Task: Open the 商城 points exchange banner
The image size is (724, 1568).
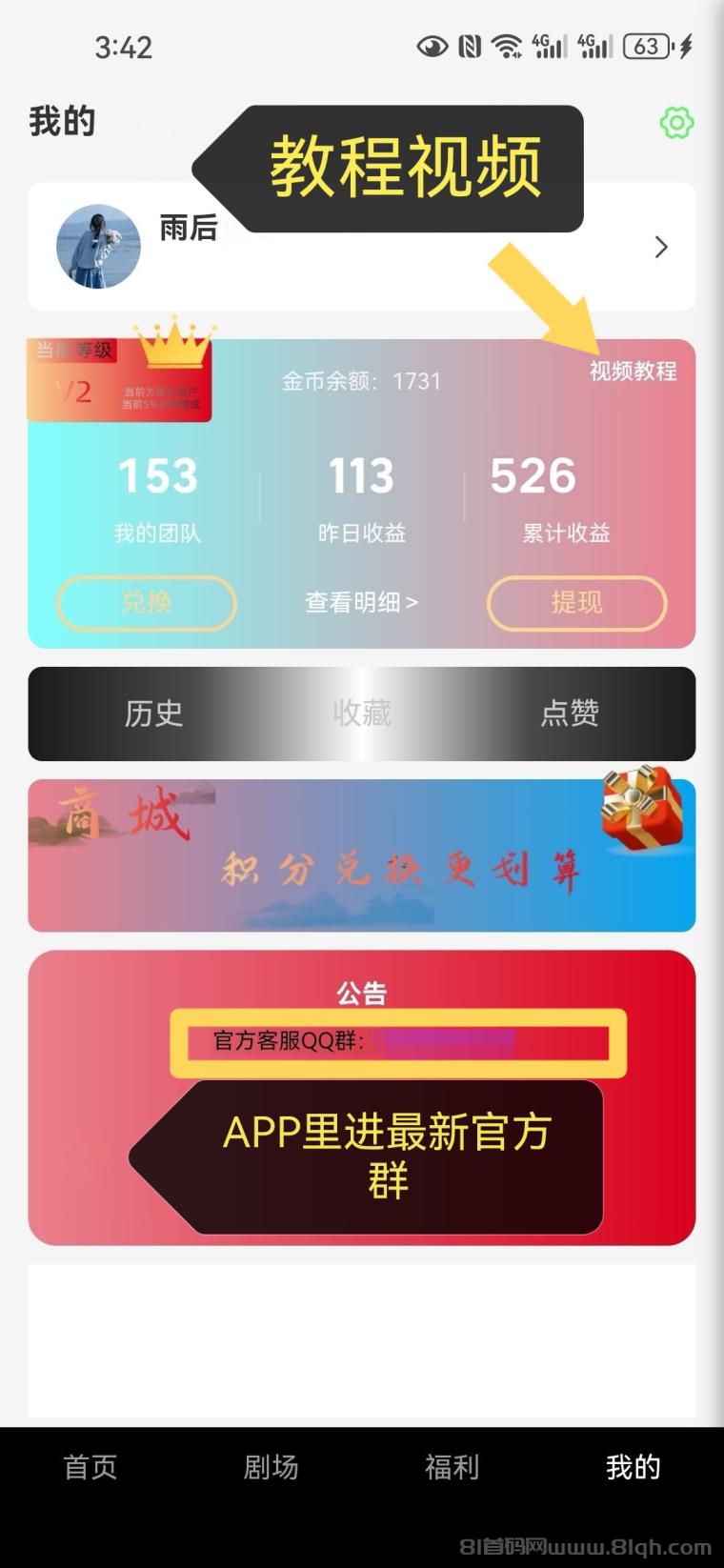Action: [x=361, y=855]
